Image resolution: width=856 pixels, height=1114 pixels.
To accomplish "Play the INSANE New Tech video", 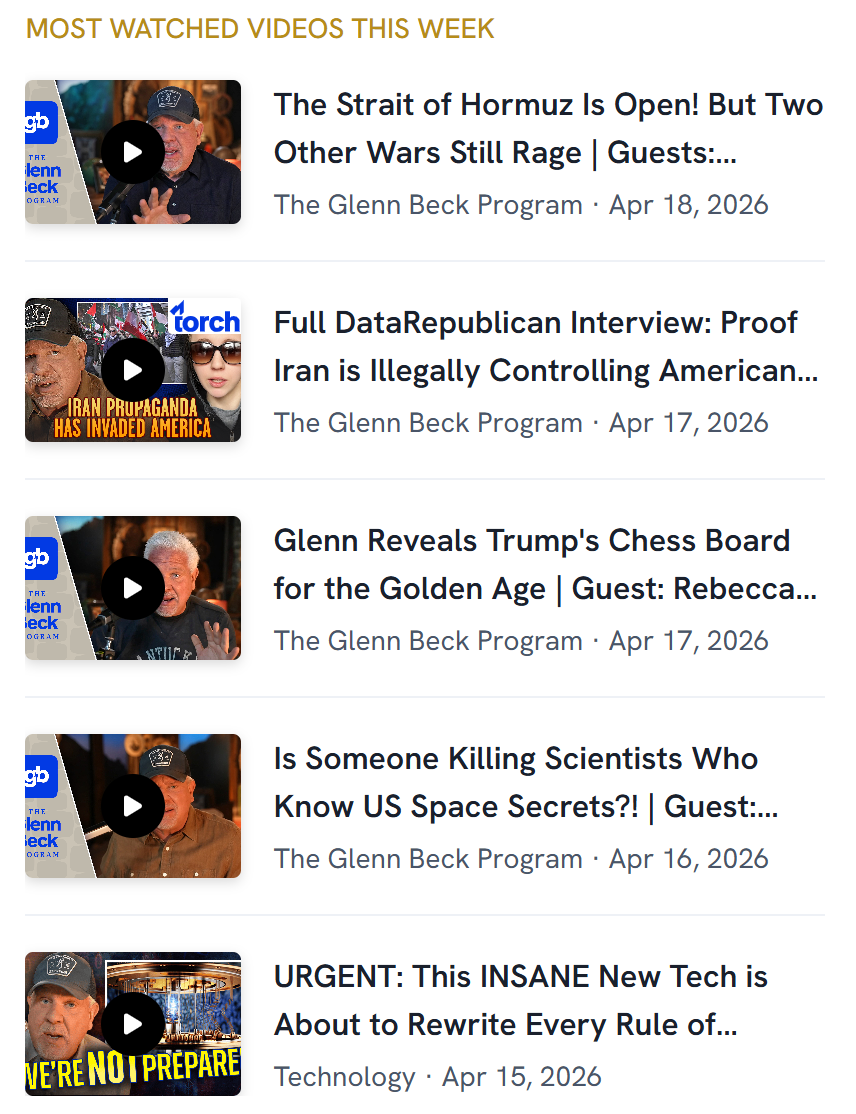I will [x=133, y=1024].
